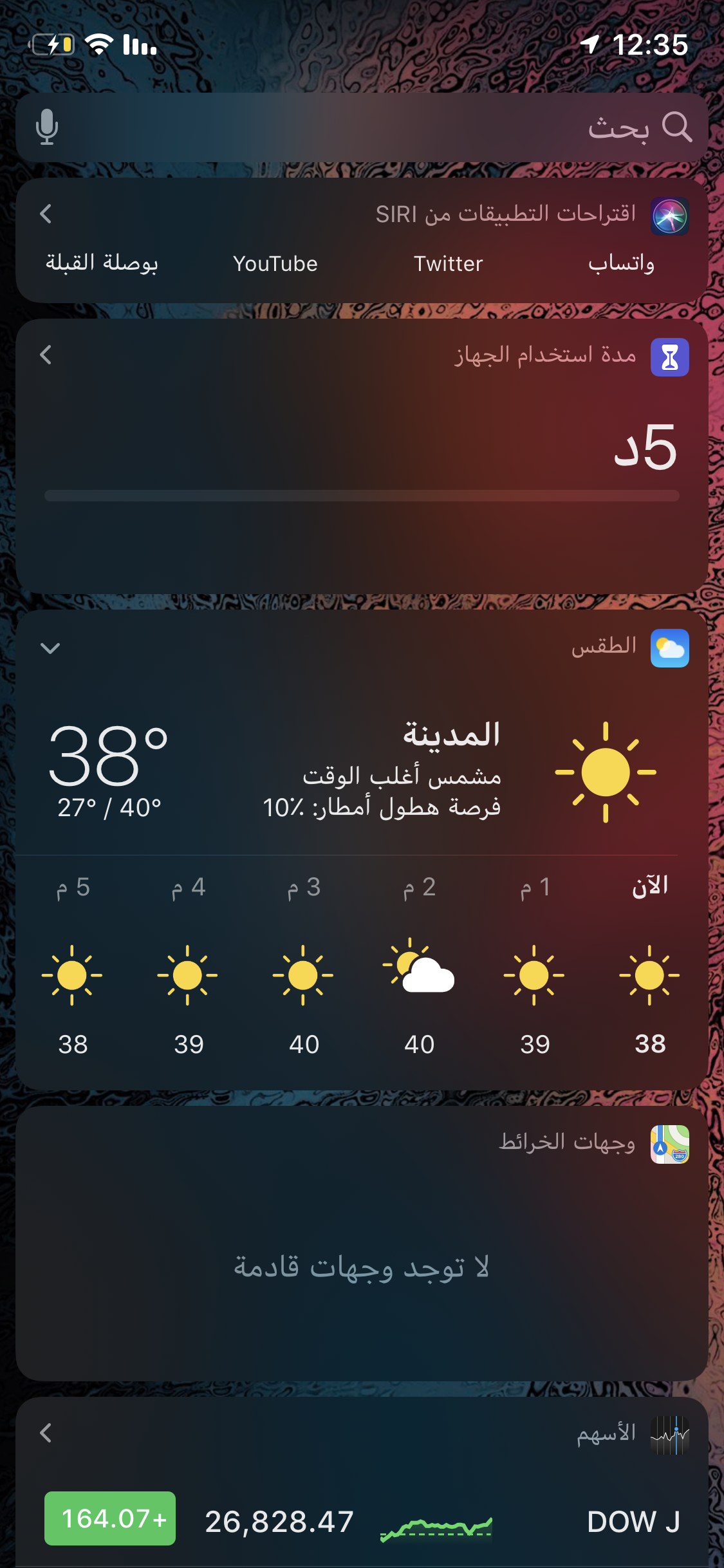Launch Twitter from Siri suggestions
Viewport: 724px width, 1568px height.
click(x=448, y=264)
